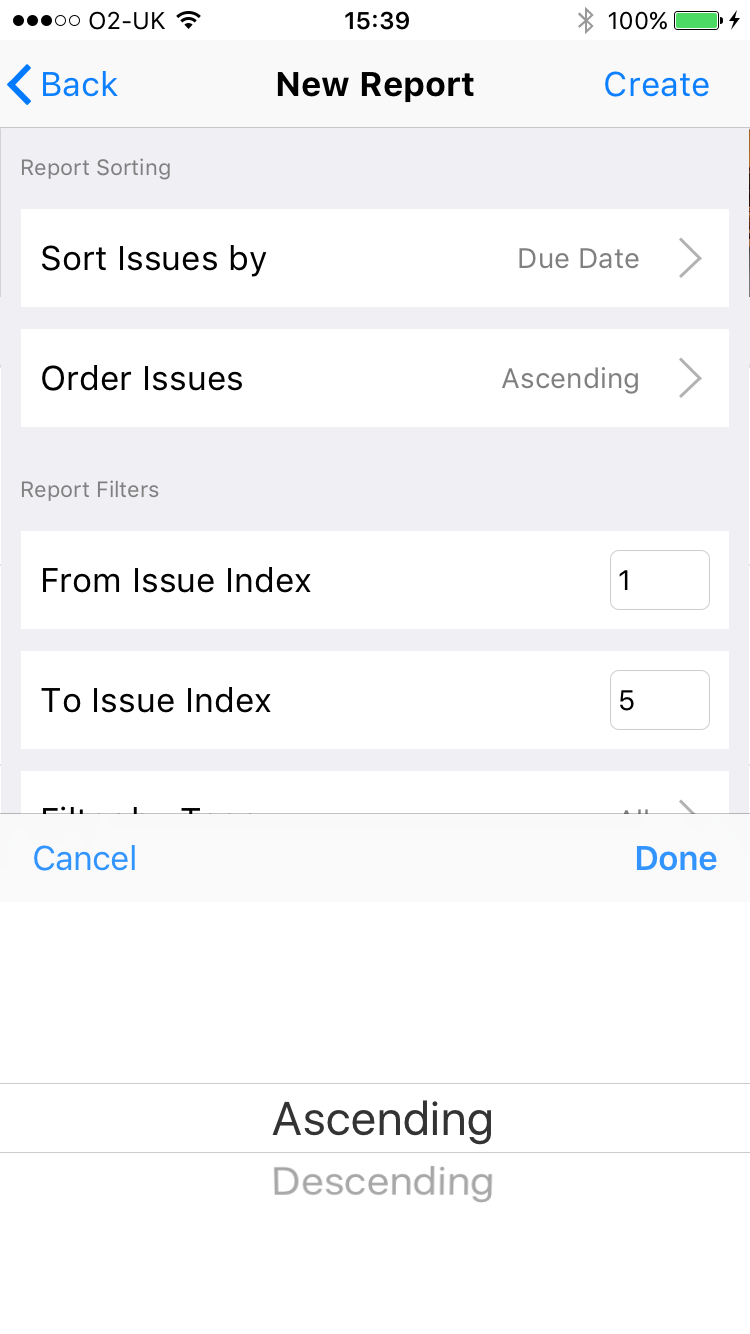
Task: Confirm the picker with Done
Action: (676, 858)
